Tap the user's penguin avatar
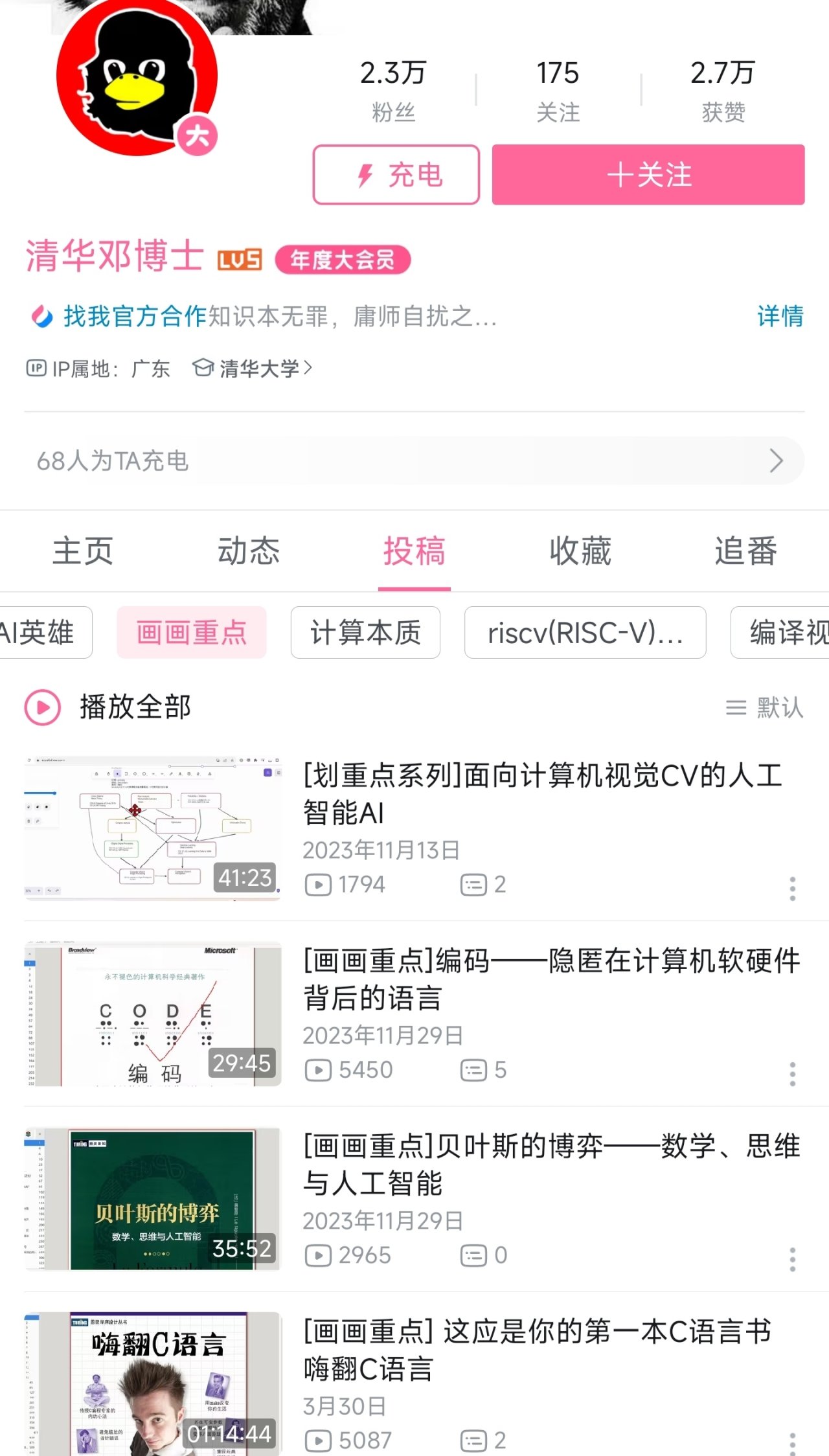 coord(137,78)
